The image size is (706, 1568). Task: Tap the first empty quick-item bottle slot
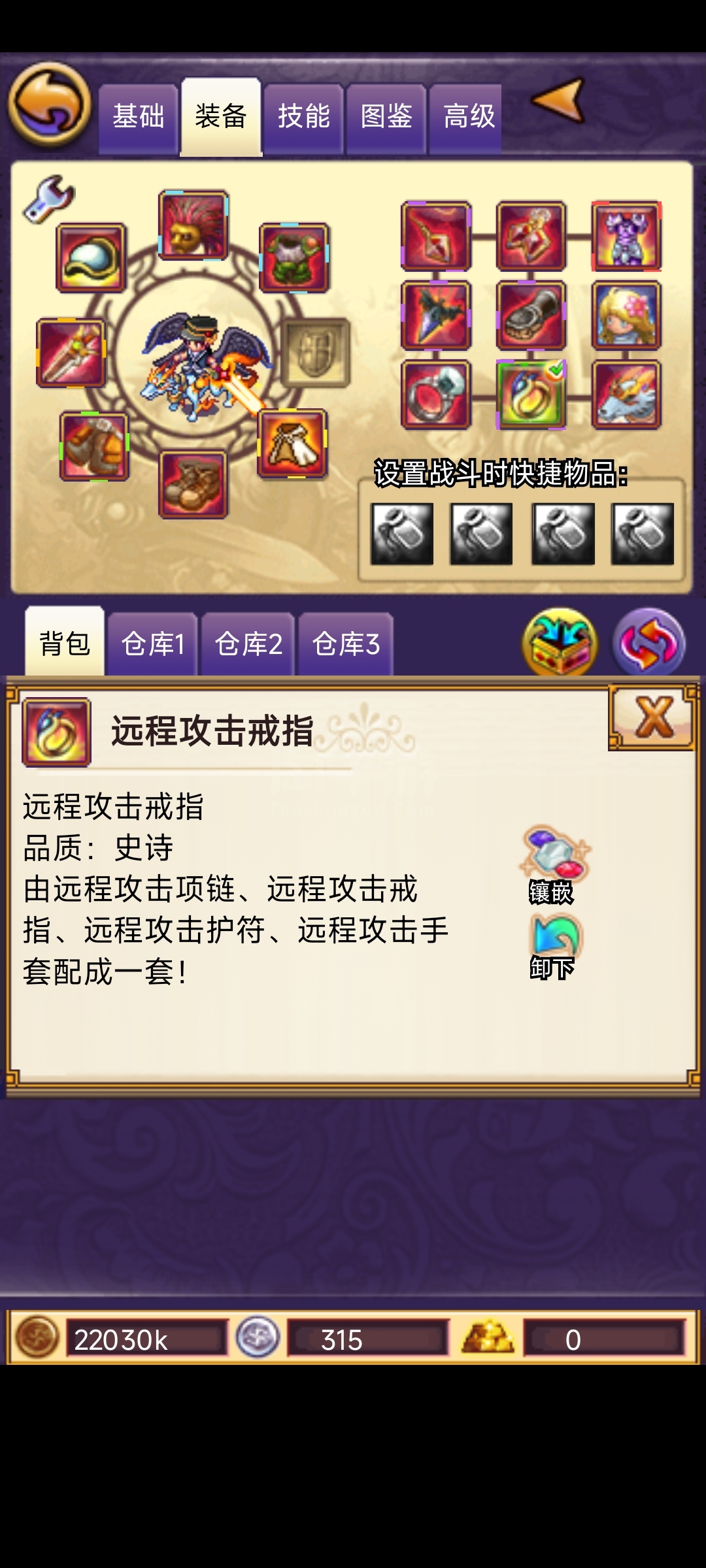402,534
